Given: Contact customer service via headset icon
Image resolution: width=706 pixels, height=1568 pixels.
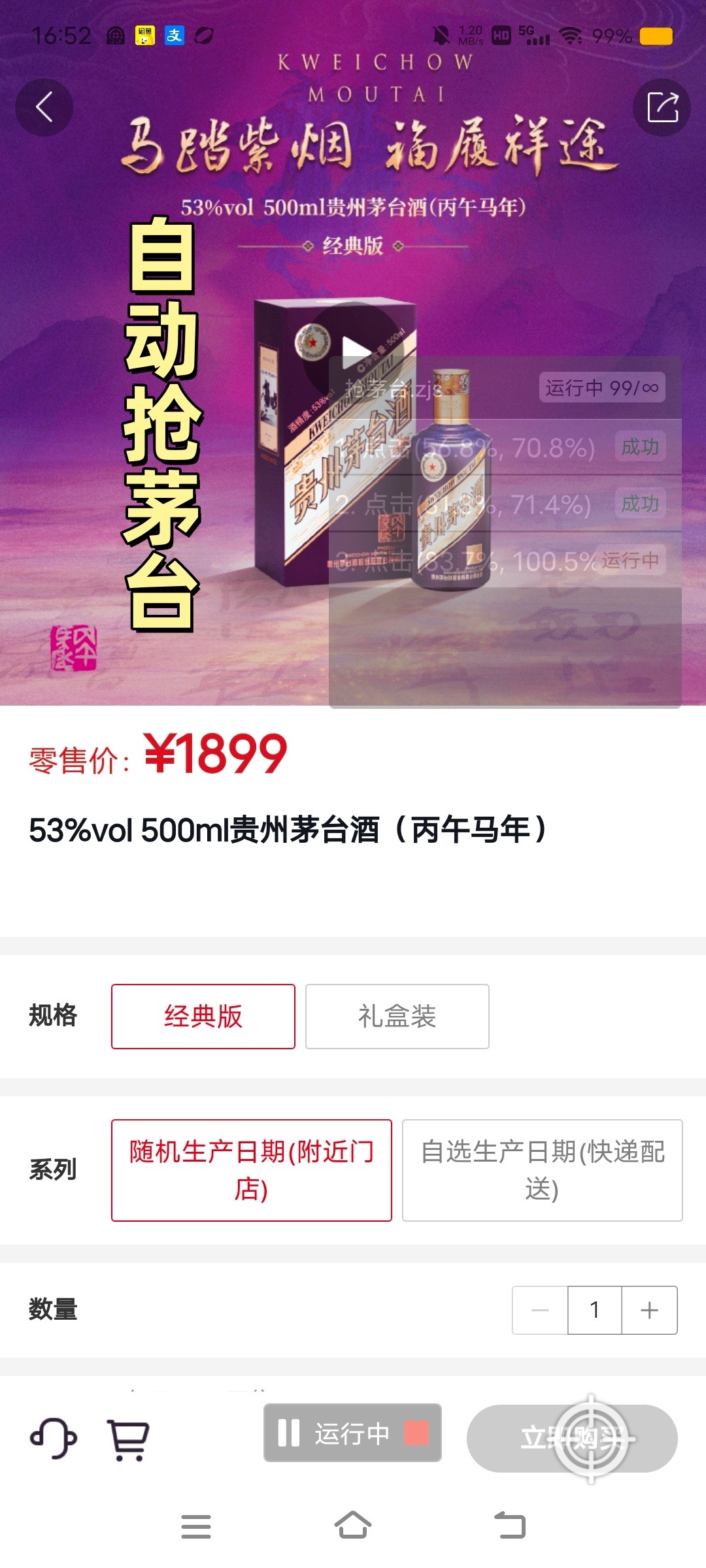Looking at the screenshot, I should pyautogui.click(x=53, y=1438).
